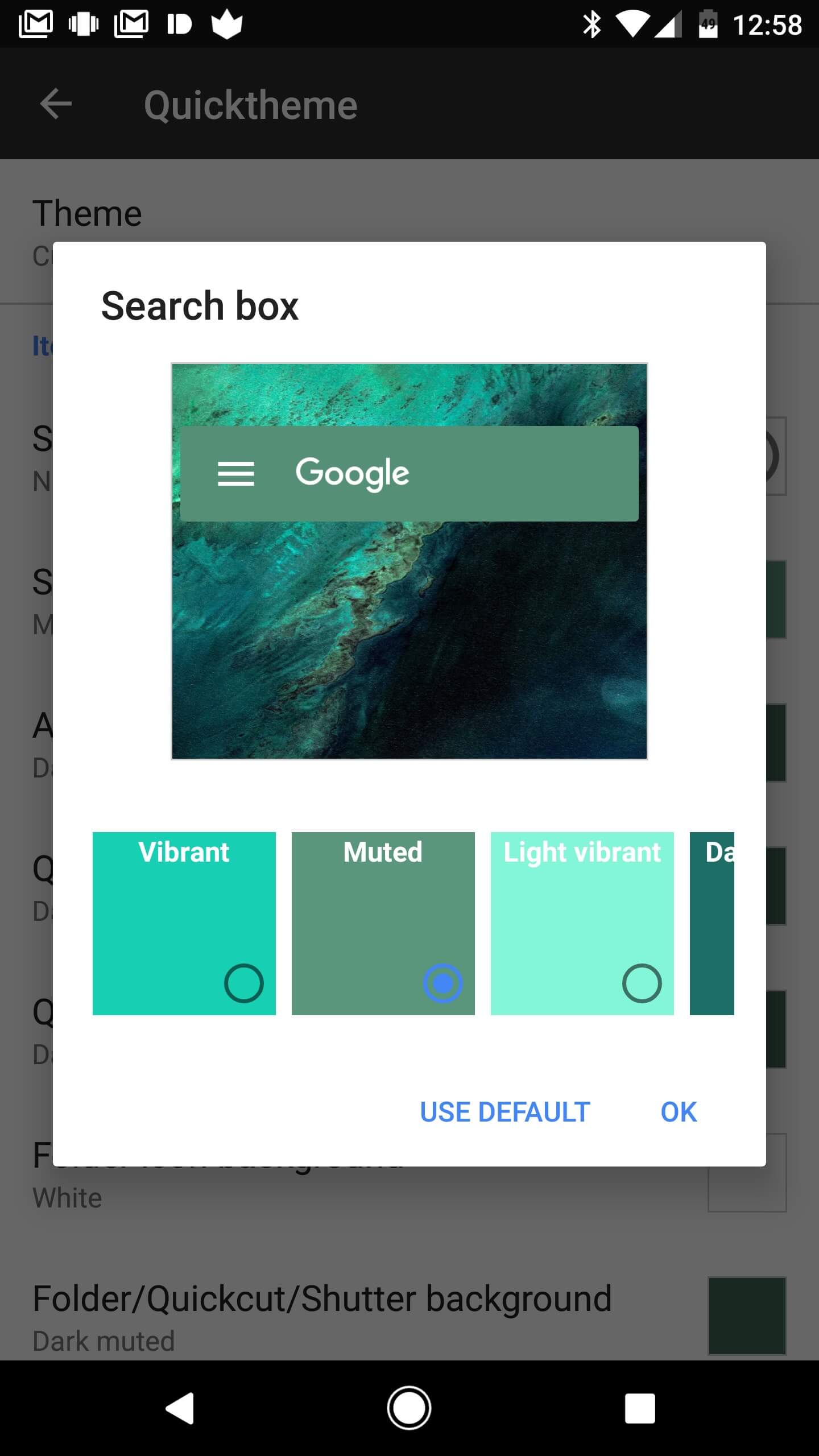Select the partially visible Da swatch
The image size is (819, 1456).
tap(712, 923)
